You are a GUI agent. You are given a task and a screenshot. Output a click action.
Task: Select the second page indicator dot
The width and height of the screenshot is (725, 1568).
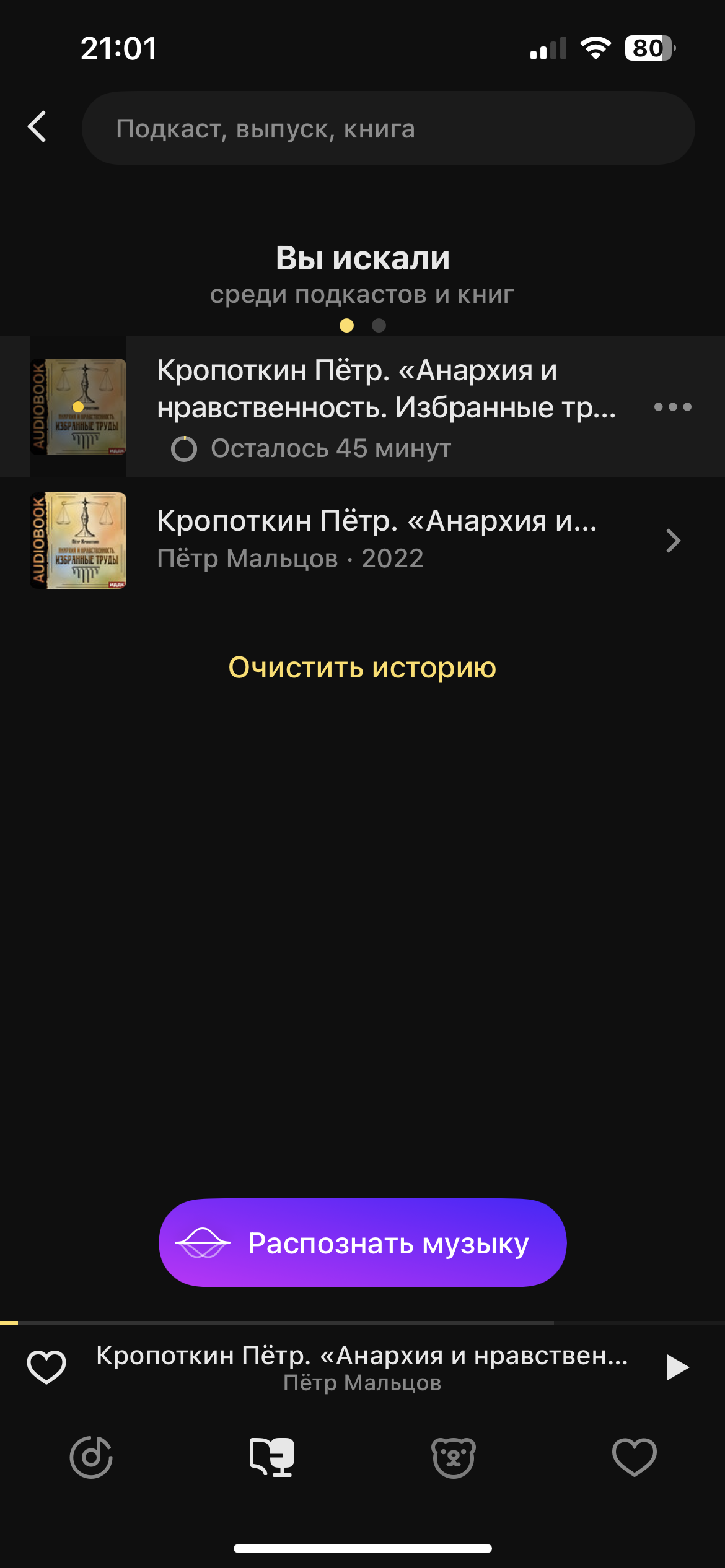(x=379, y=325)
